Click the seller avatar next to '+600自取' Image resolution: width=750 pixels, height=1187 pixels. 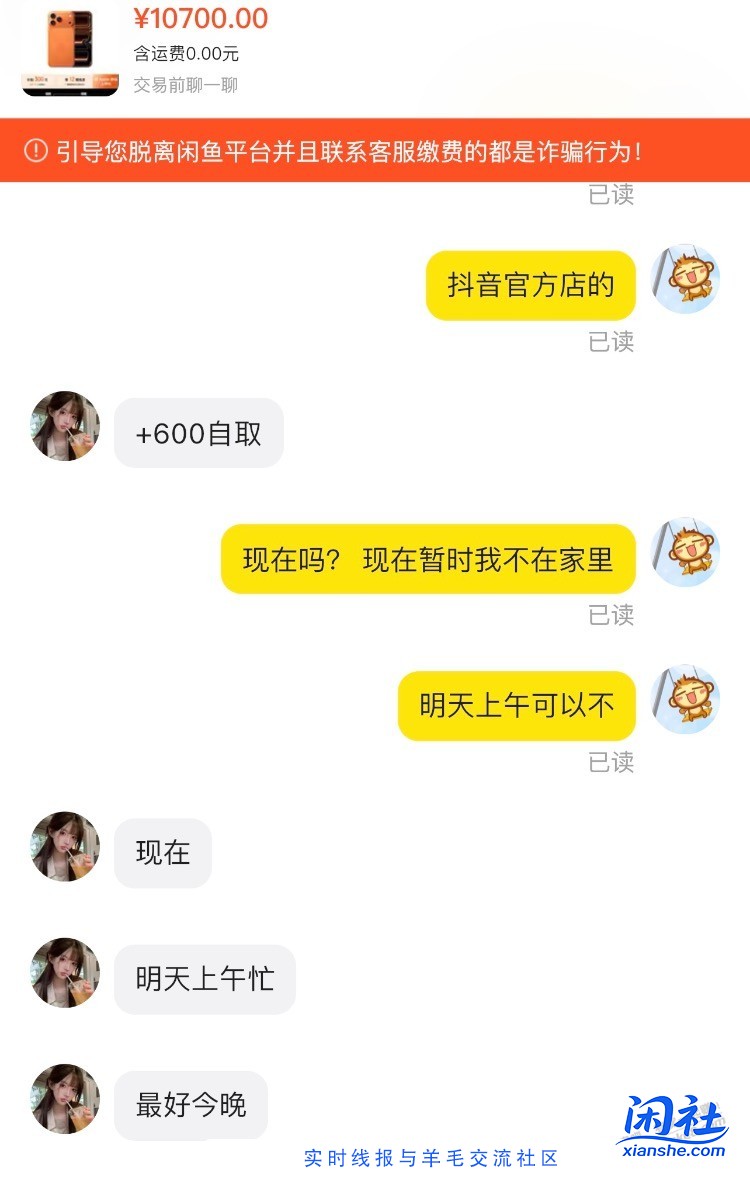tap(63, 424)
